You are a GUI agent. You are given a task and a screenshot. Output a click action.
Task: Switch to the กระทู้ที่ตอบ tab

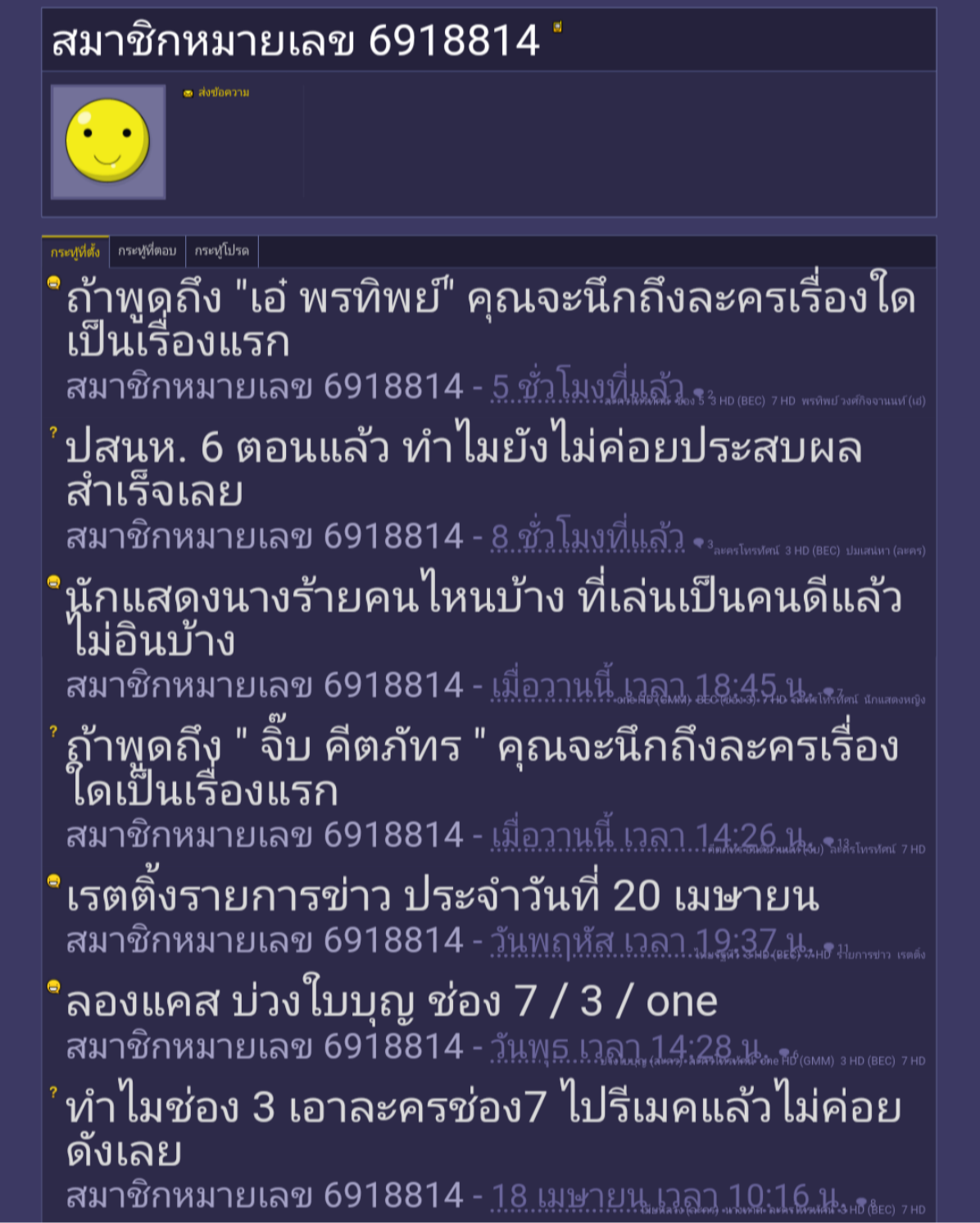tap(147, 251)
